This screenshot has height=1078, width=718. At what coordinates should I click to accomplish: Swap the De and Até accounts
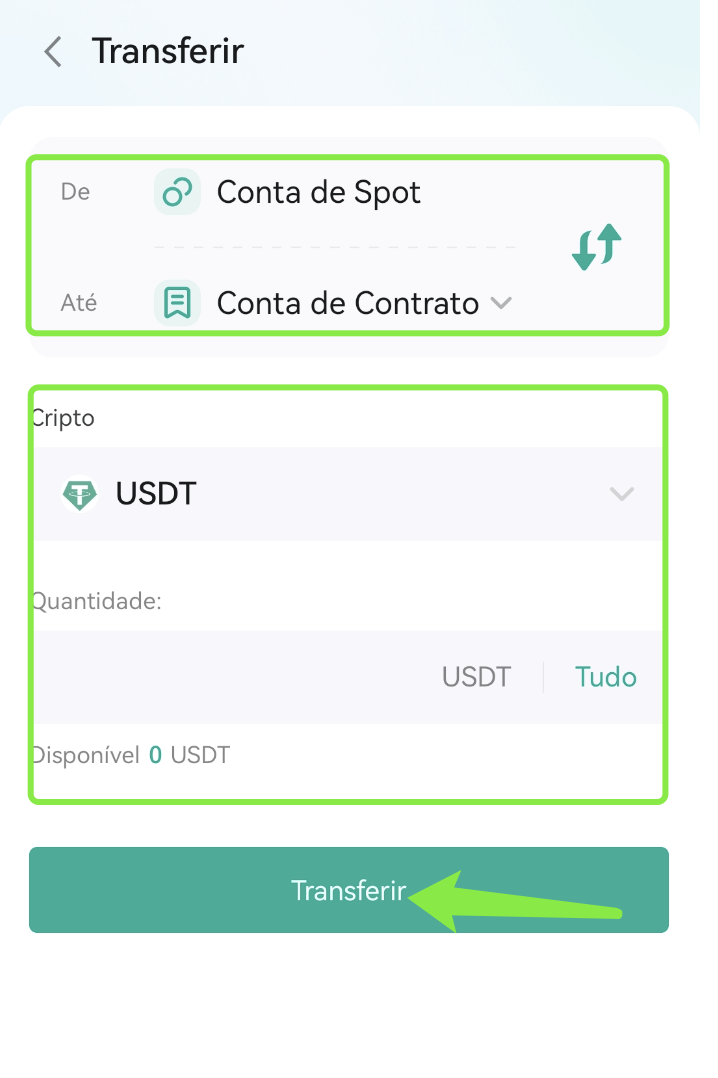596,246
